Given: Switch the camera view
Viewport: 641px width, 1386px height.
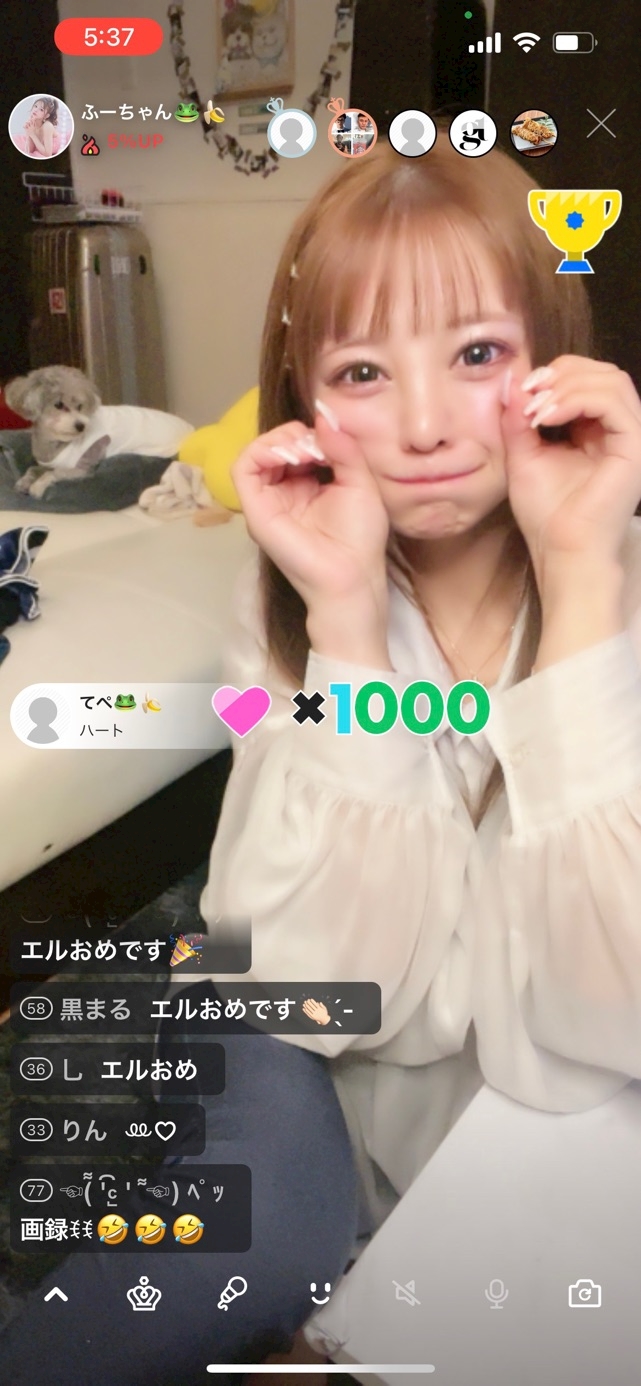Looking at the screenshot, I should tap(584, 1295).
